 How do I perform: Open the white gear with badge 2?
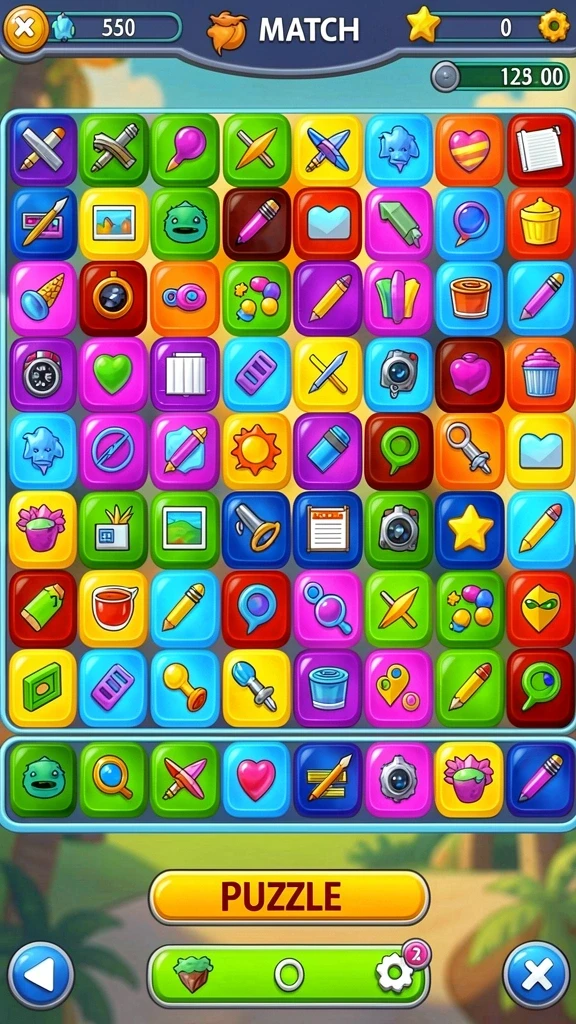394,974
